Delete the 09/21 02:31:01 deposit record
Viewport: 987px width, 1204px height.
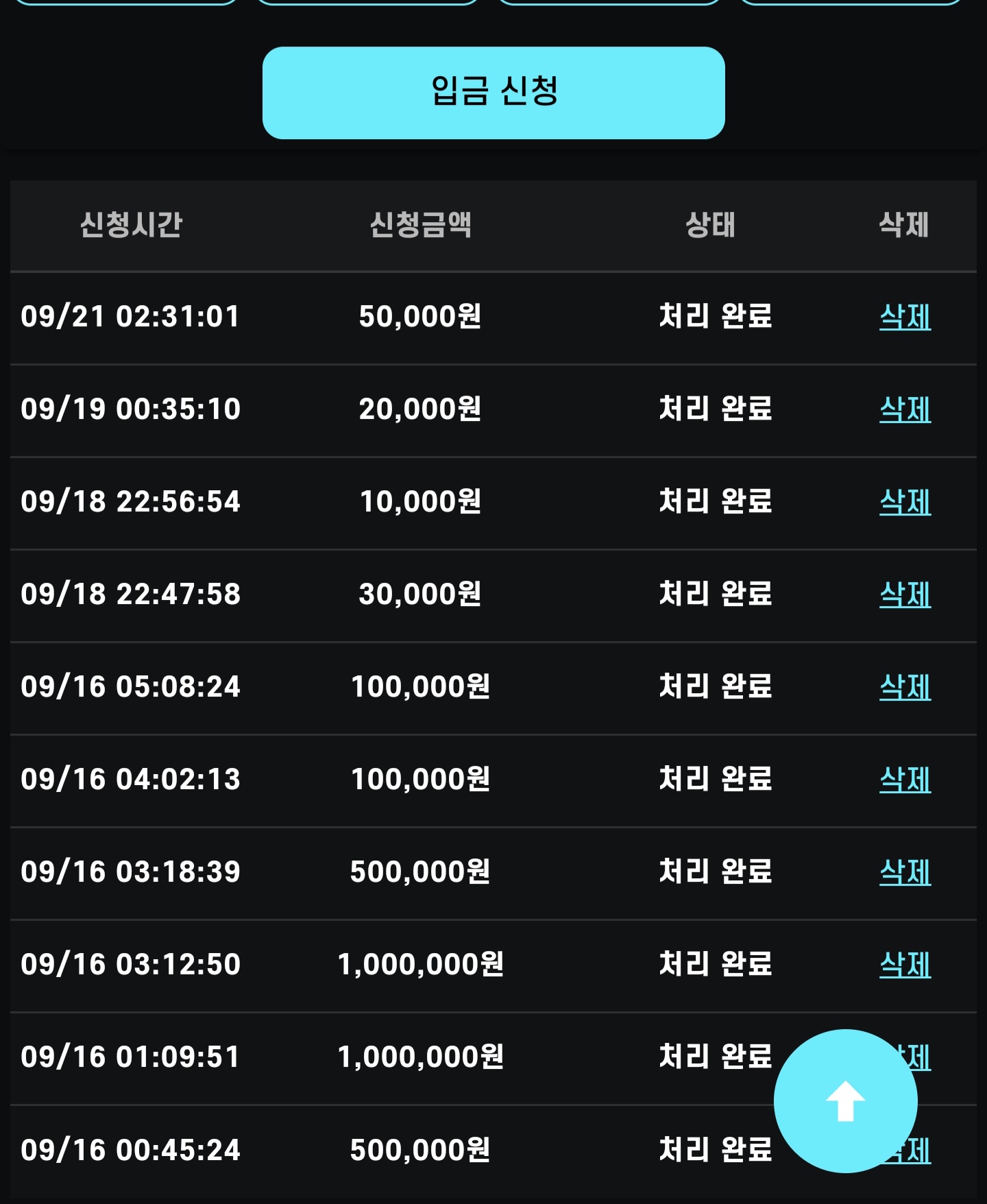tap(905, 317)
